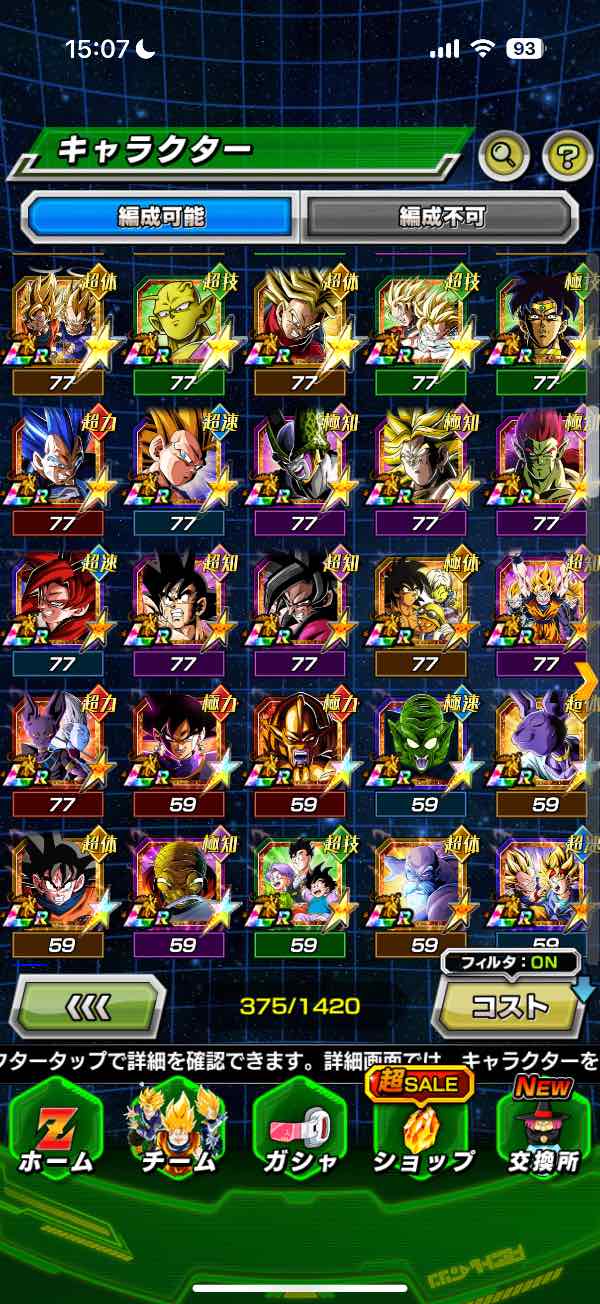
Task: Open the question mark help icon
Action: [567, 154]
